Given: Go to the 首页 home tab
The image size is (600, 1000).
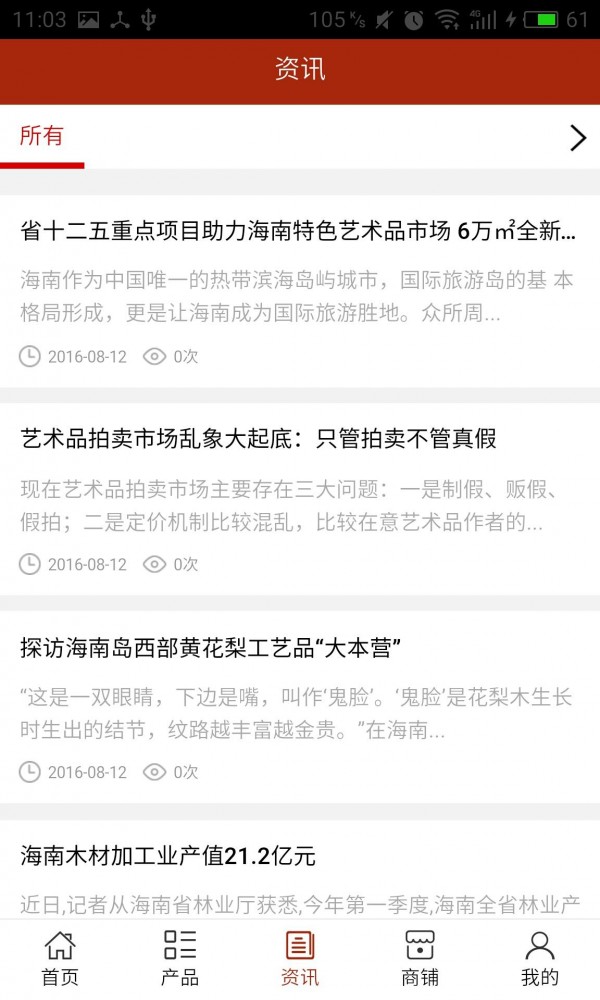Looking at the screenshot, I should pyautogui.click(x=60, y=958).
